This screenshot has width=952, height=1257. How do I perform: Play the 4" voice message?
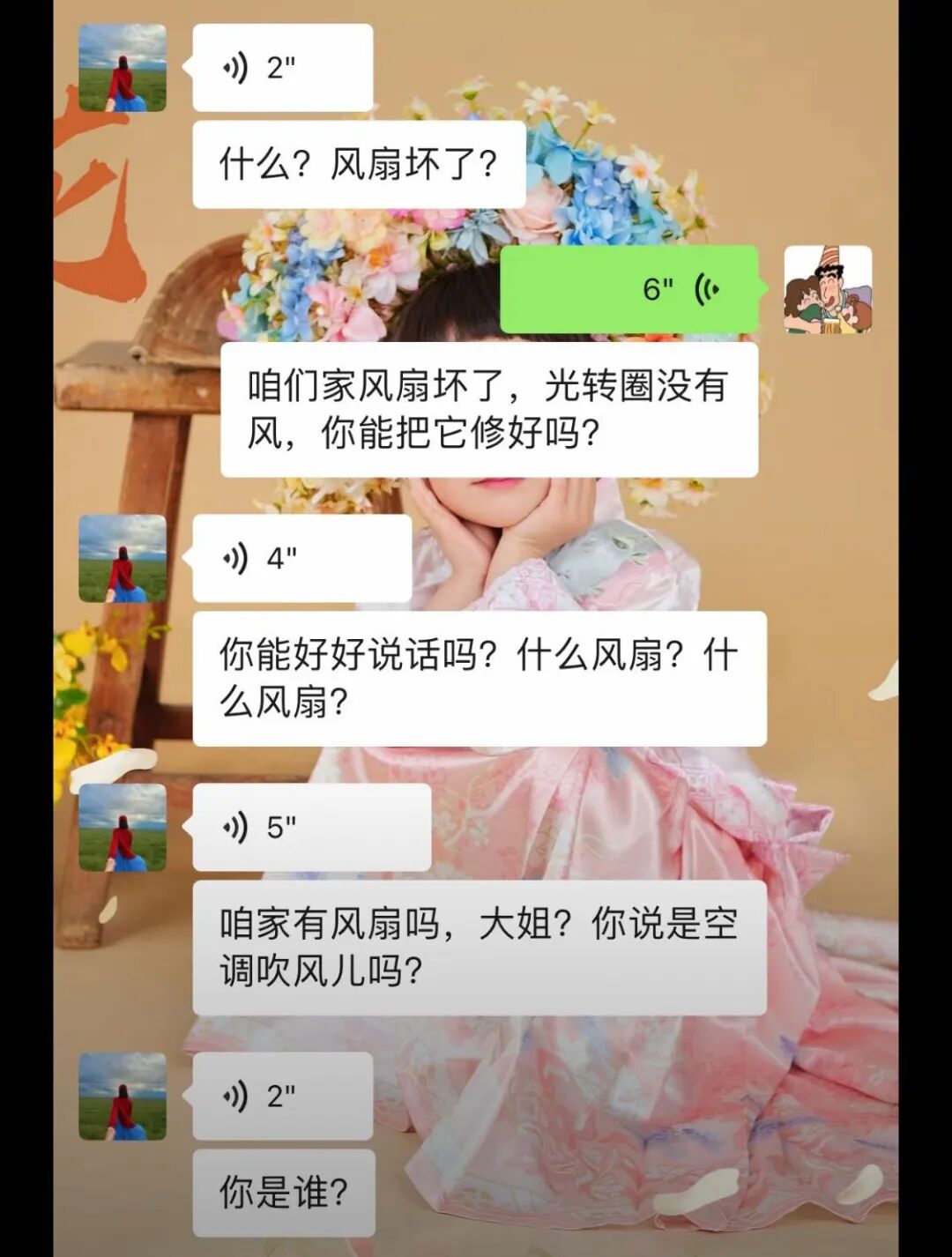[301, 559]
